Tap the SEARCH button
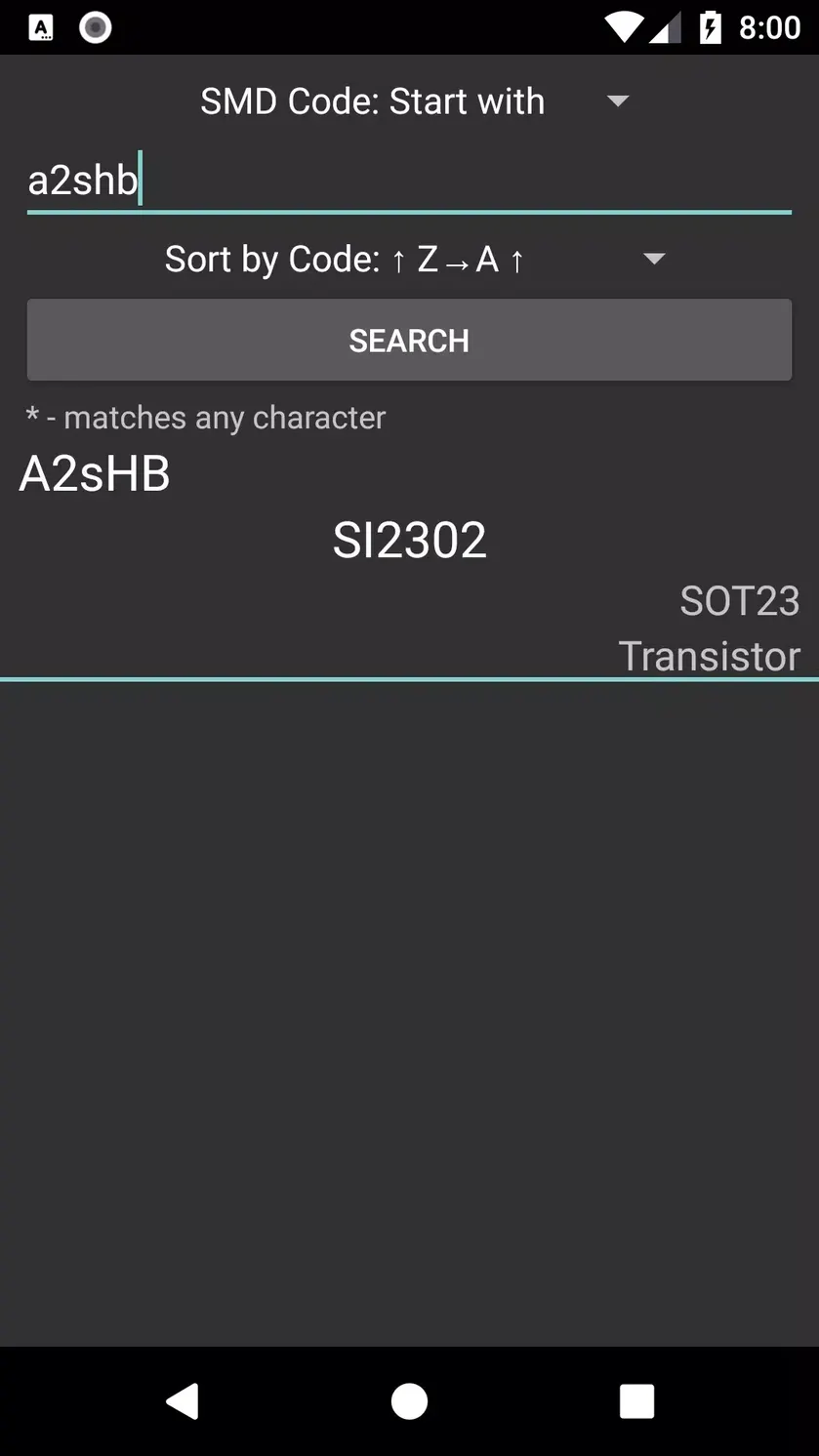This screenshot has height=1456, width=819. click(x=409, y=341)
